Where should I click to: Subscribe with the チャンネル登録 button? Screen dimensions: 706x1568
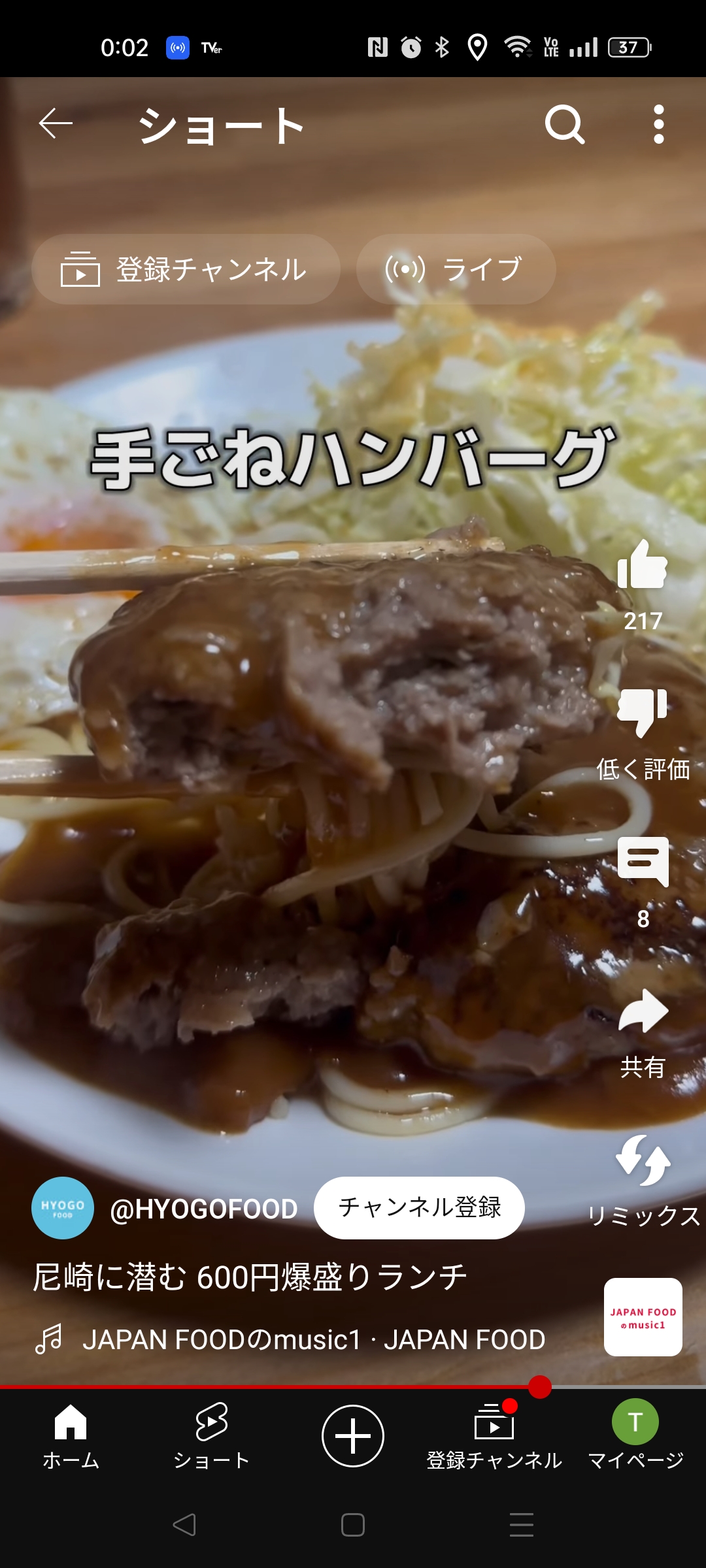[x=419, y=1208]
